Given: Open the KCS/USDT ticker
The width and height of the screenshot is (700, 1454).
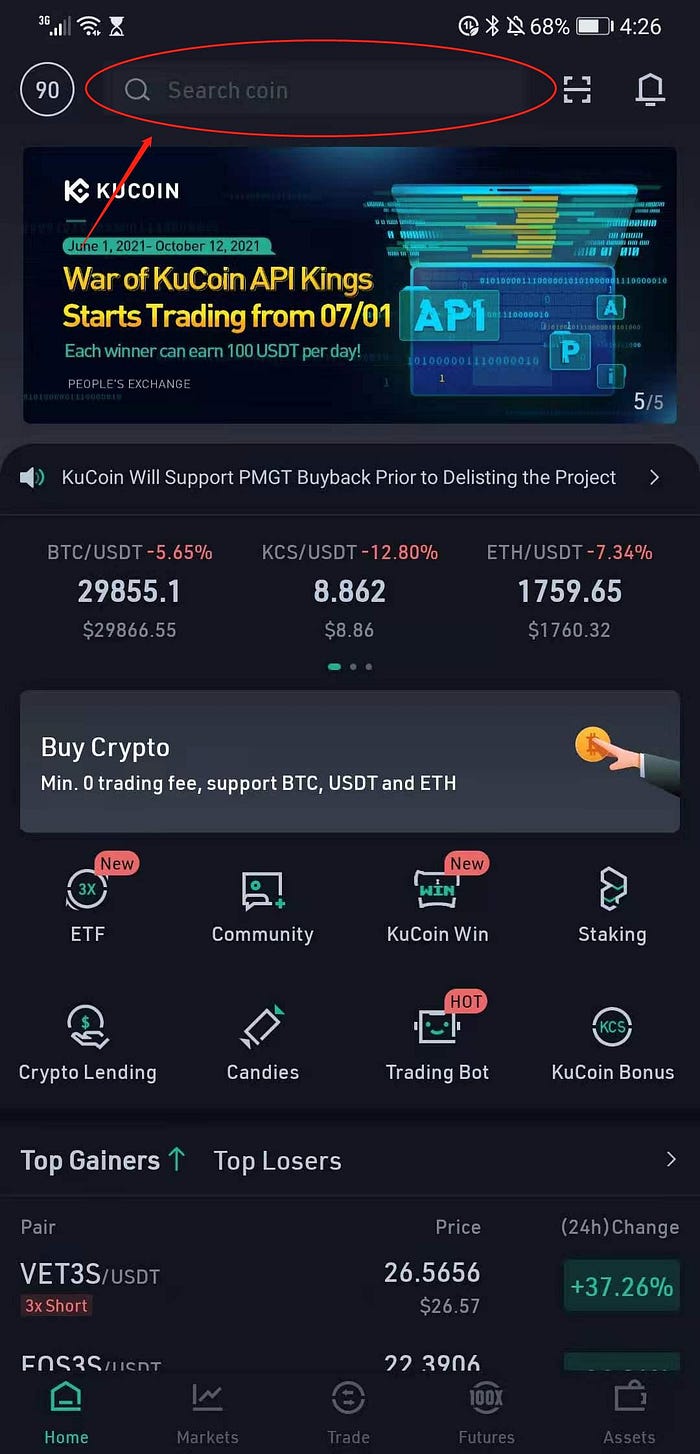Looking at the screenshot, I should pyautogui.click(x=350, y=591).
